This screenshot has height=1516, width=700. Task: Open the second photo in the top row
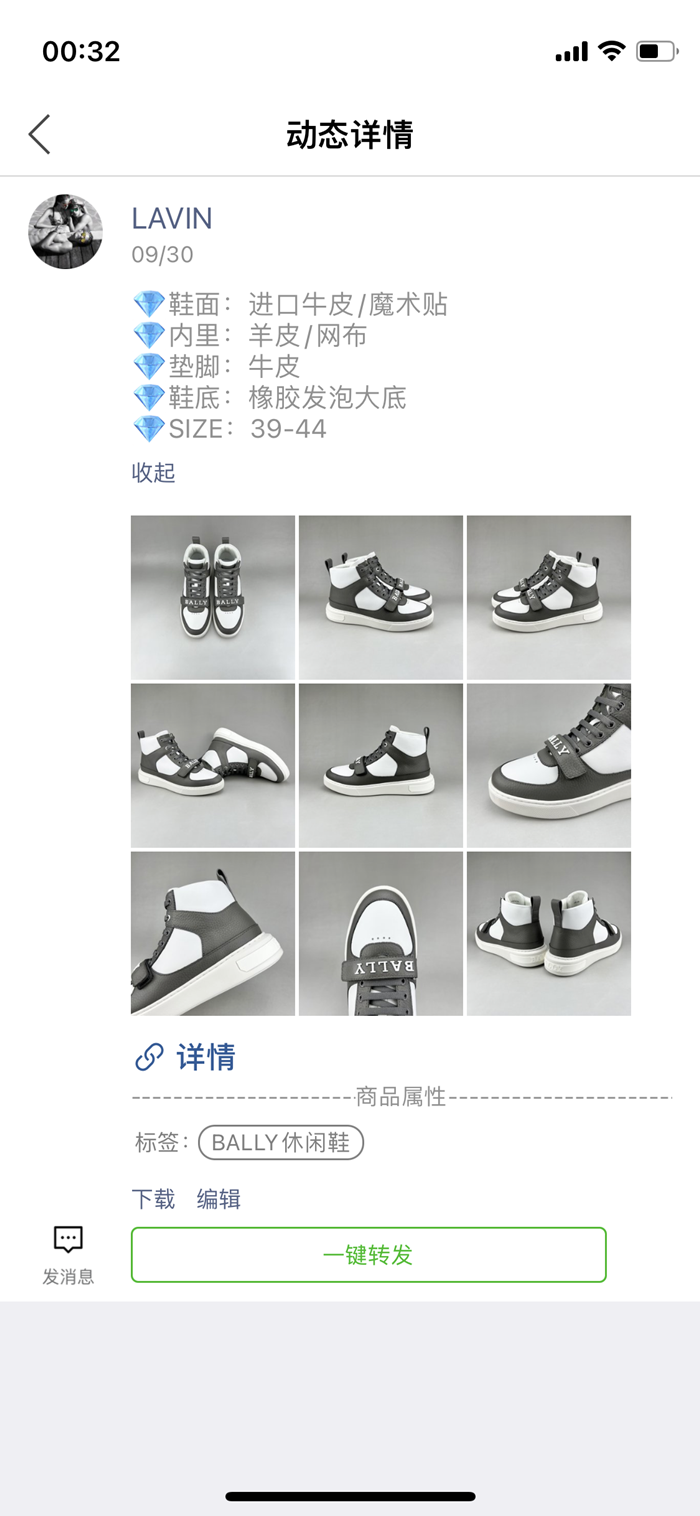[x=381, y=597]
